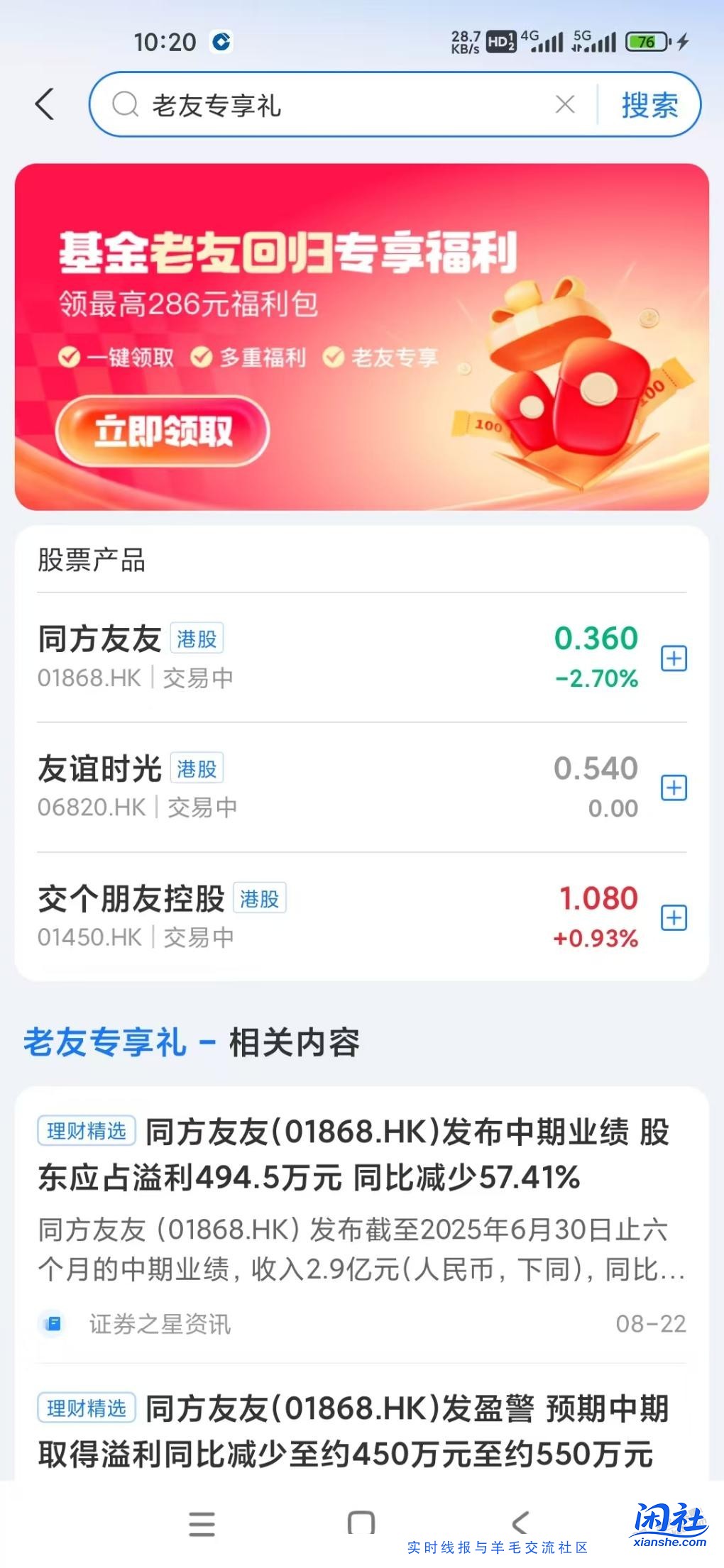Tap the 港股 tag beside 同方友友
Viewport: 724px width, 1568px height.
click(197, 639)
